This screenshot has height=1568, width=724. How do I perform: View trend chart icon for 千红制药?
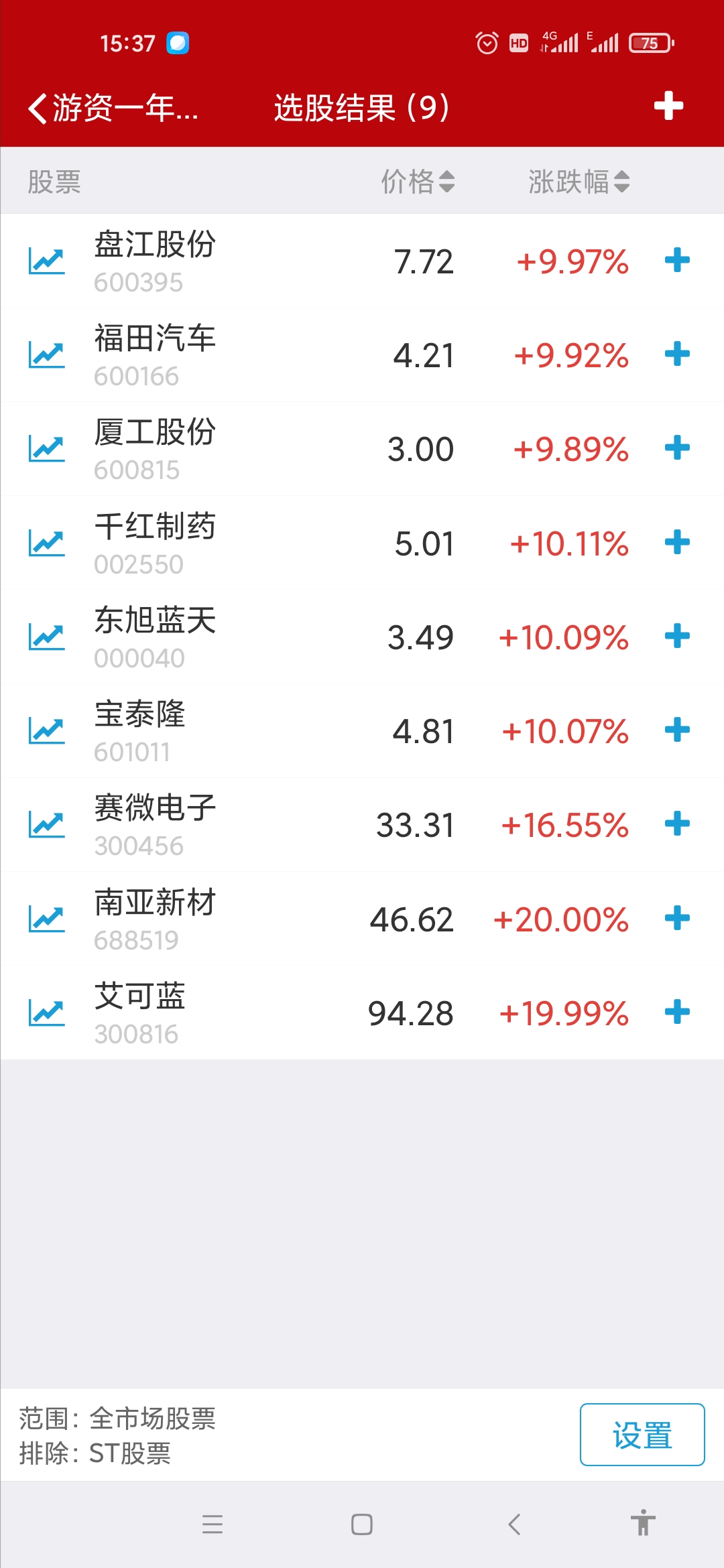(47, 543)
